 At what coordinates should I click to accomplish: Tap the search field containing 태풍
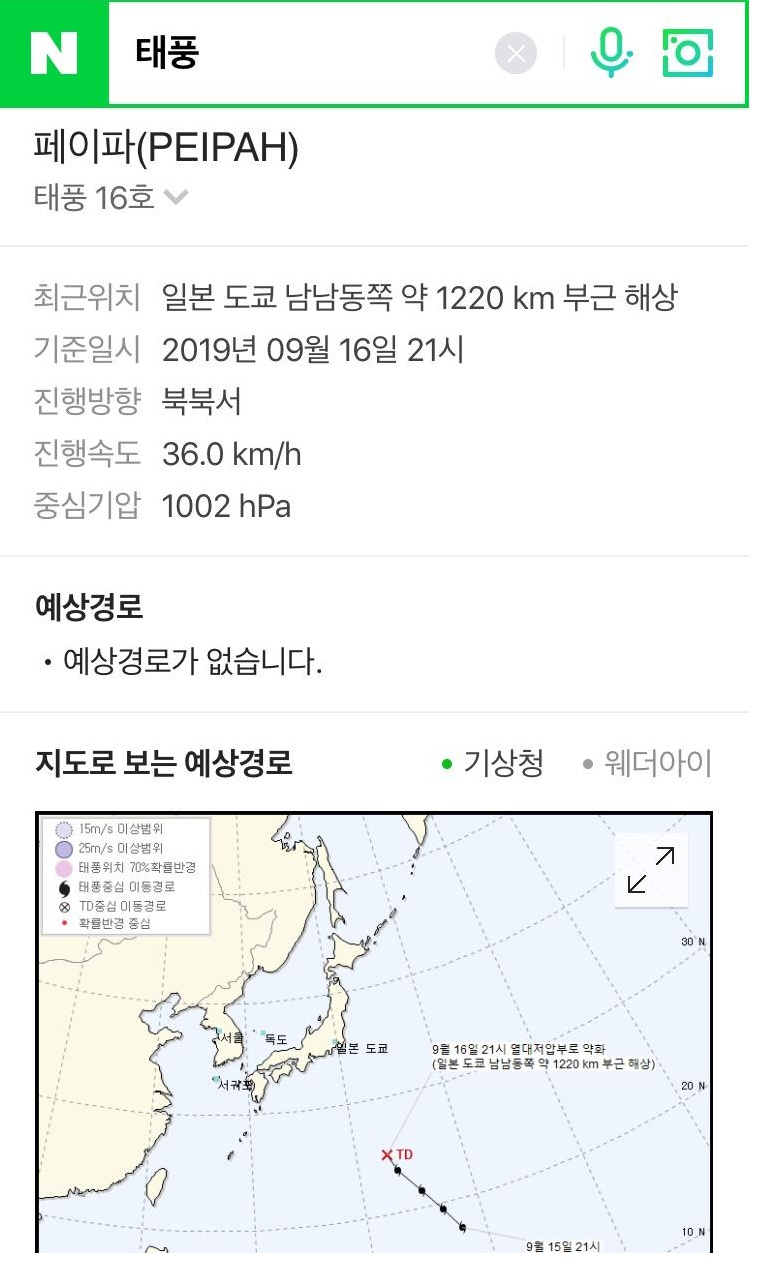pos(300,53)
